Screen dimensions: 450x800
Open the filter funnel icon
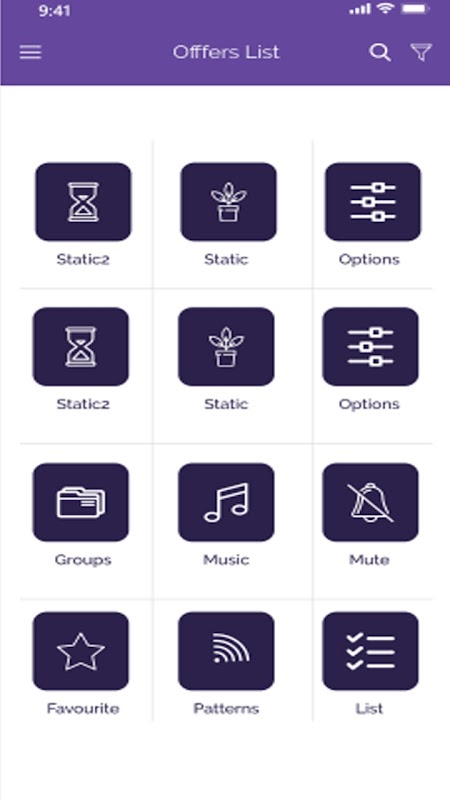tap(421, 52)
